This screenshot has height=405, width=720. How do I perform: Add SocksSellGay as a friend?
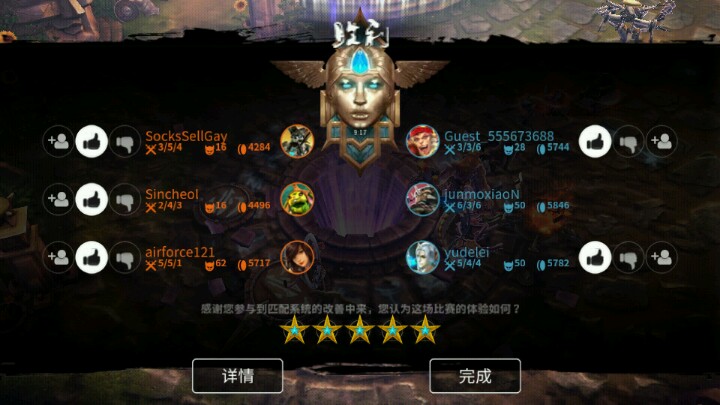[x=59, y=142]
